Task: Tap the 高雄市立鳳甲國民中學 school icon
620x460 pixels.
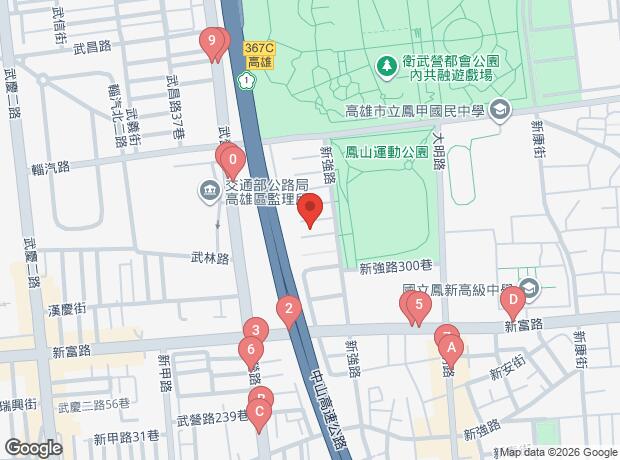Action: (500, 109)
